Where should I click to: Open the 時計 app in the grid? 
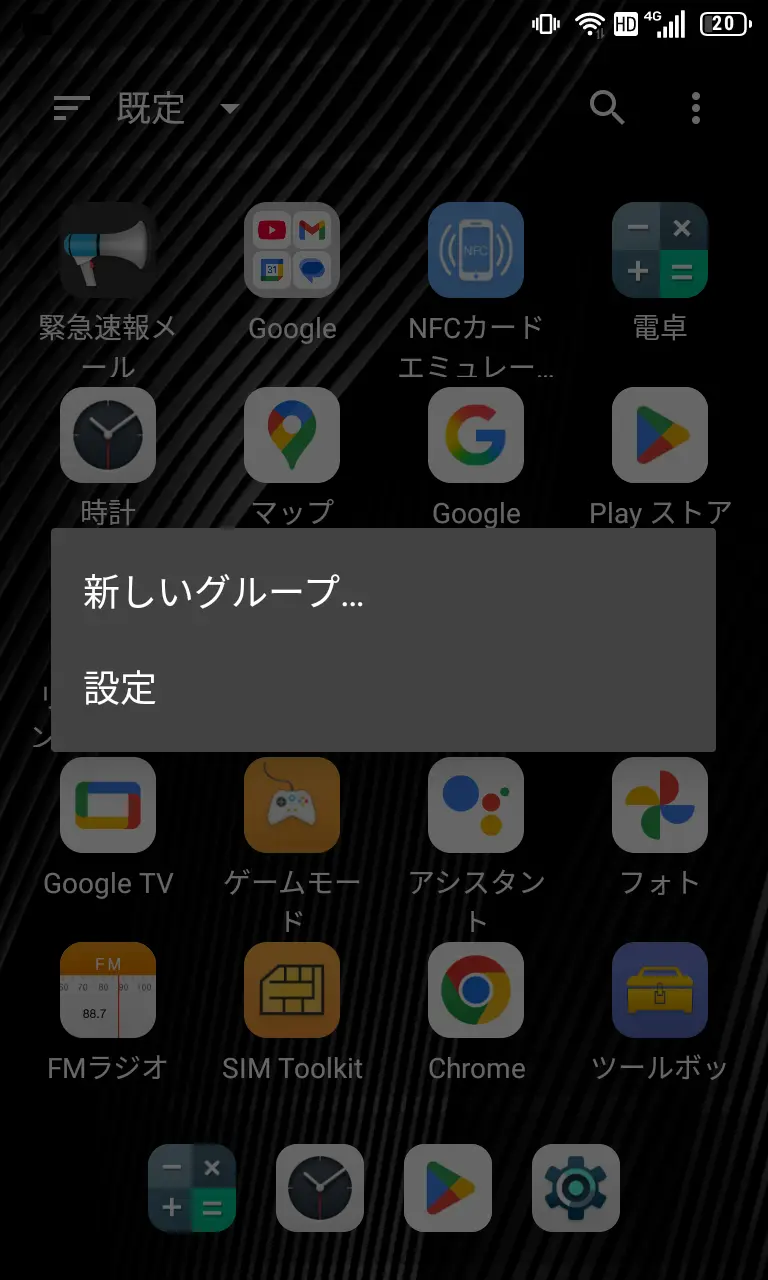point(108,435)
